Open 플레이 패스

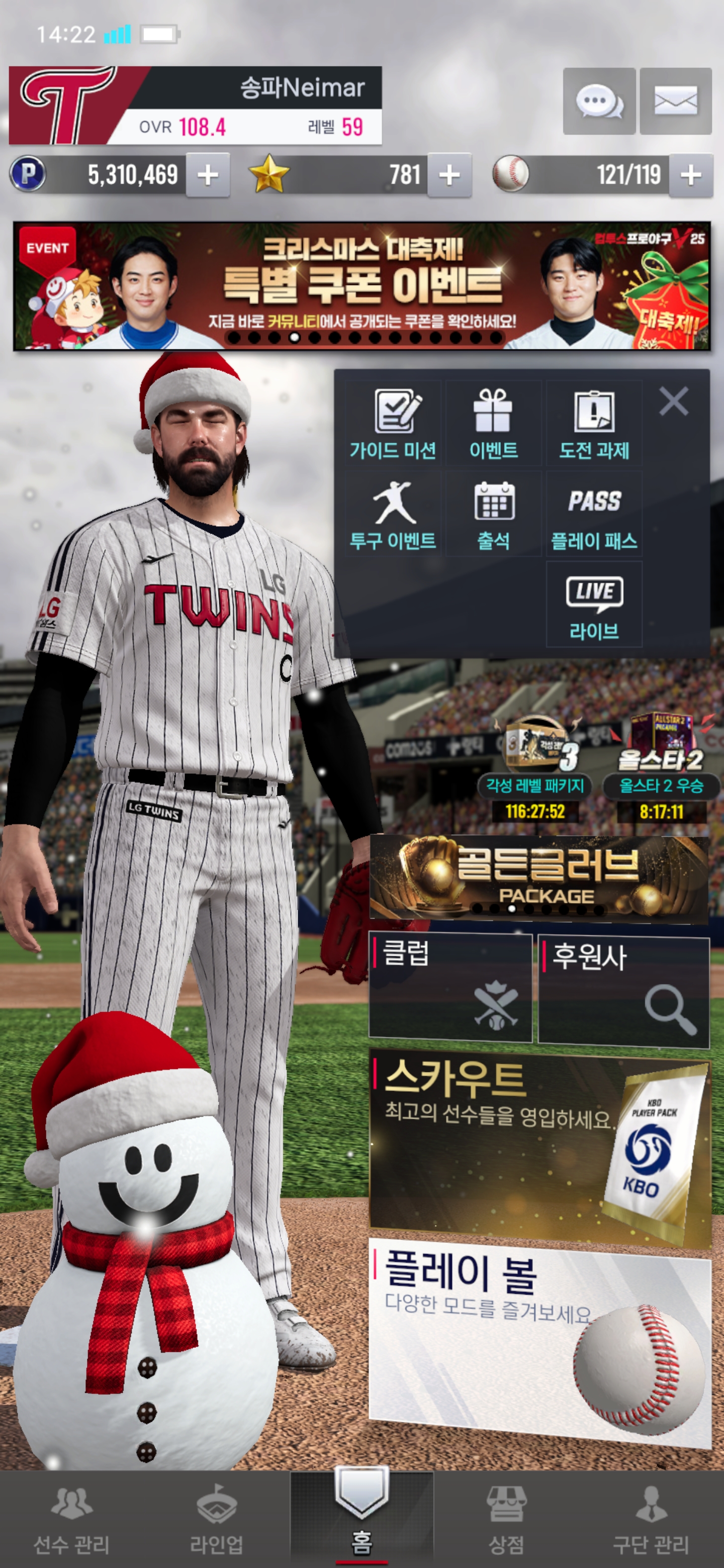tap(594, 514)
